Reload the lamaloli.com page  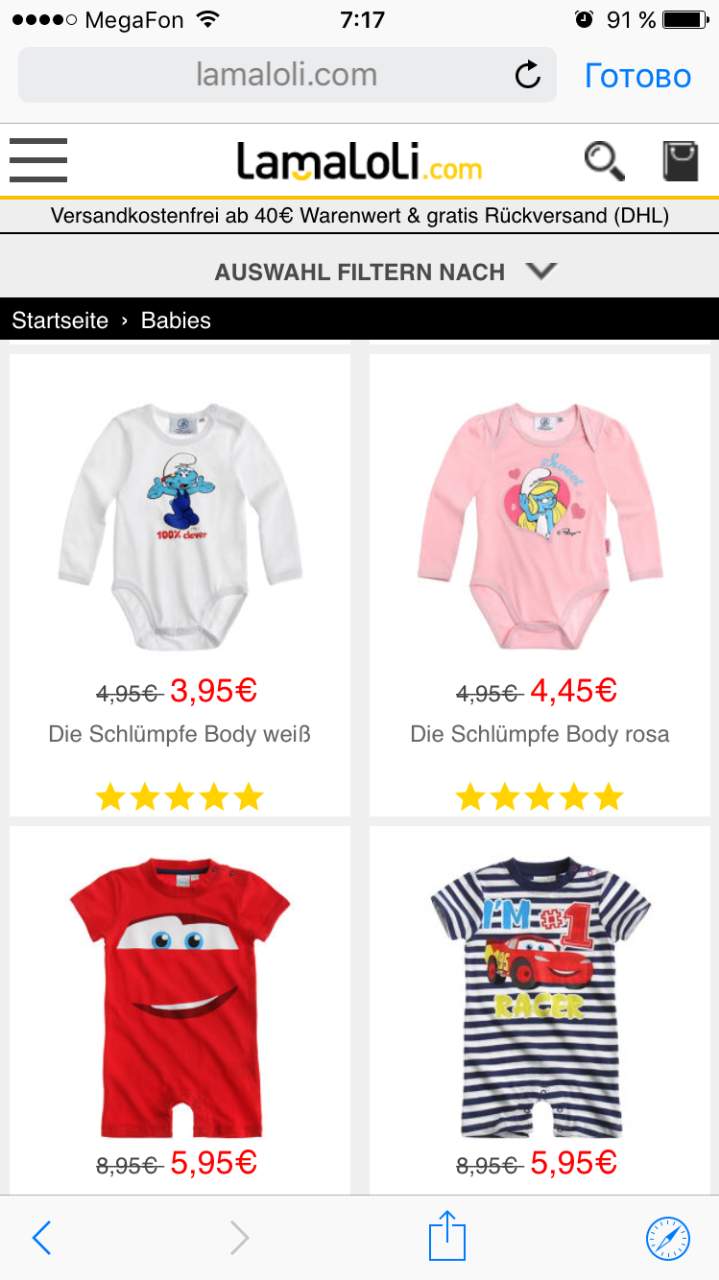click(x=527, y=75)
